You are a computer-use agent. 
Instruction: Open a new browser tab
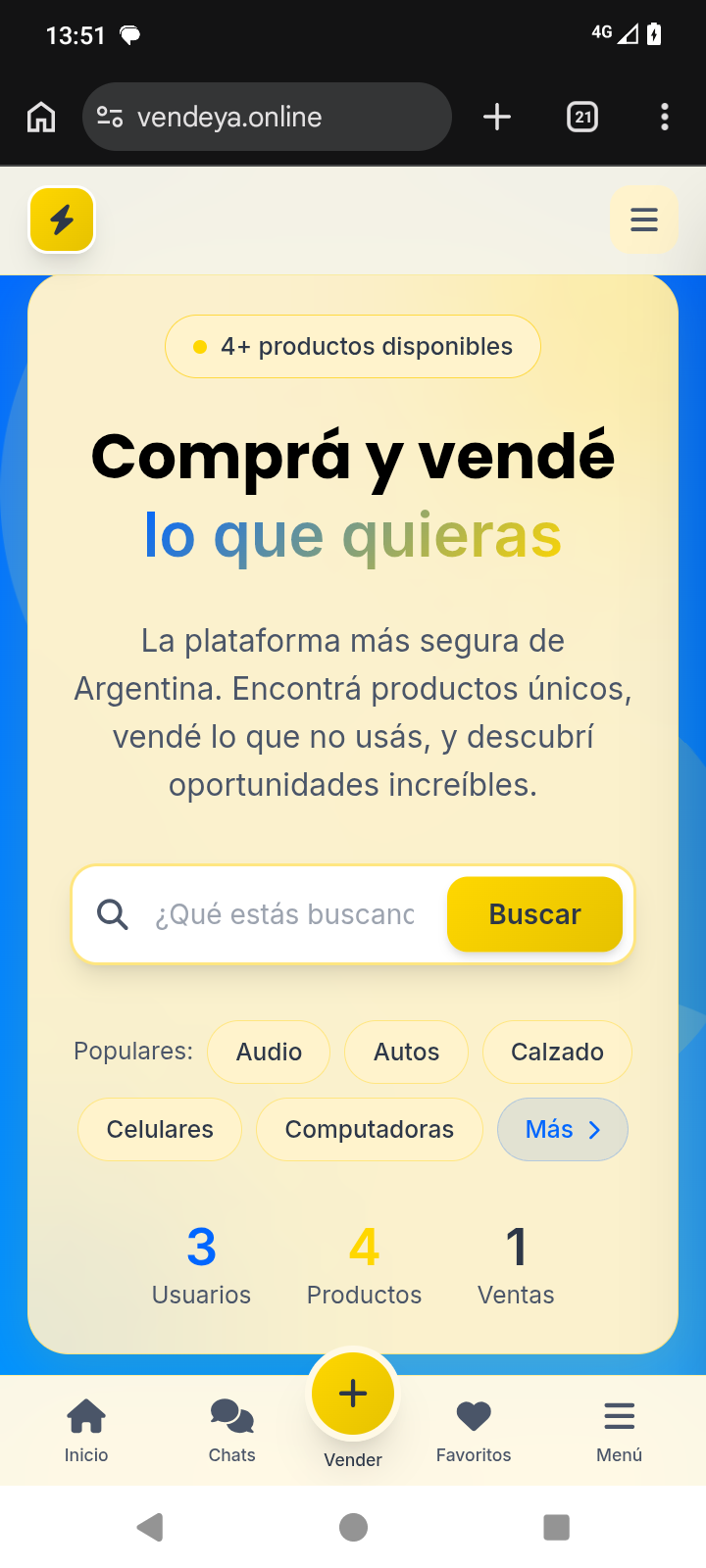pyautogui.click(x=497, y=118)
